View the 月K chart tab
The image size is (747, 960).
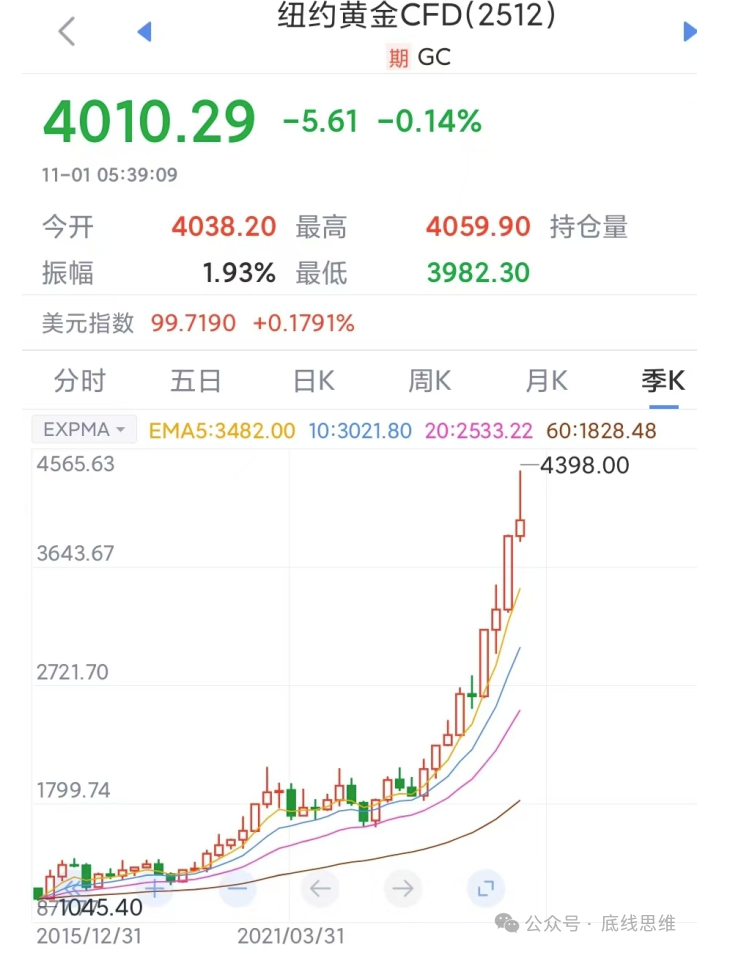pyautogui.click(x=546, y=381)
